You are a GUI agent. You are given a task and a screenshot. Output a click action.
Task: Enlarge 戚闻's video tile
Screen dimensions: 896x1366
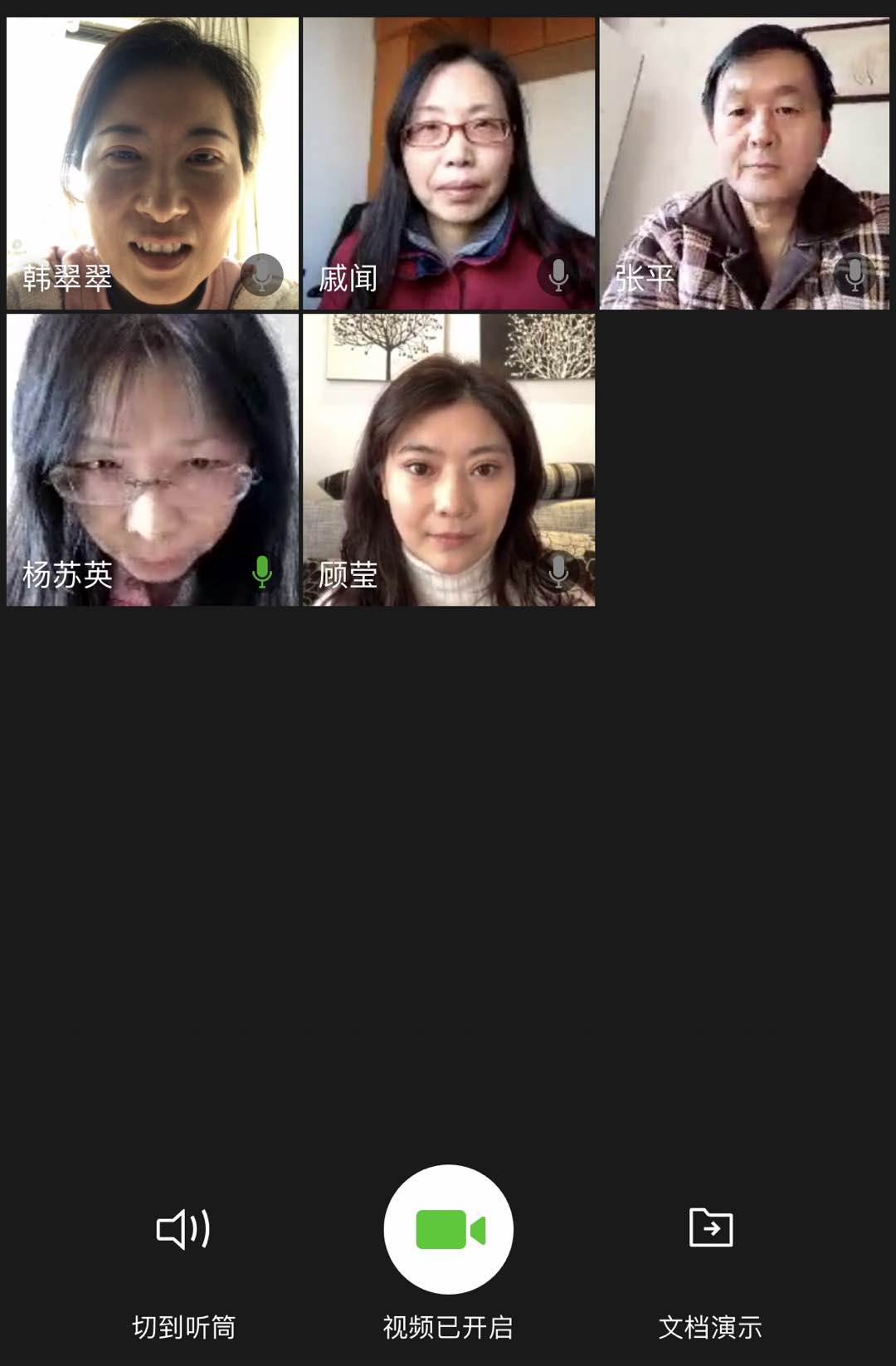449,163
